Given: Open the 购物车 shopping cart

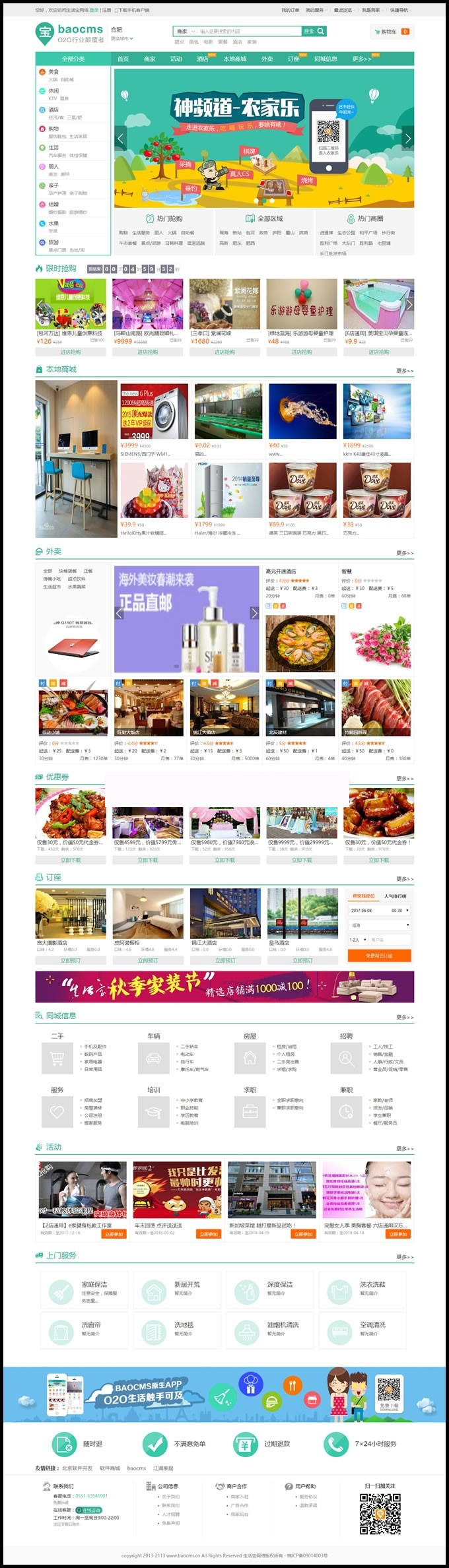Looking at the screenshot, I should (391, 32).
